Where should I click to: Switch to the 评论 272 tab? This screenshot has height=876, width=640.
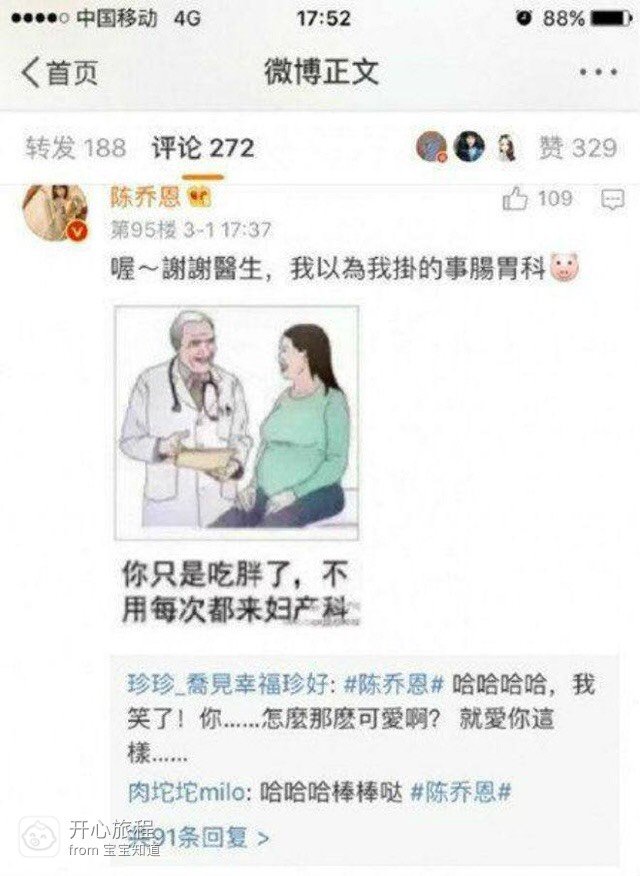(203, 148)
